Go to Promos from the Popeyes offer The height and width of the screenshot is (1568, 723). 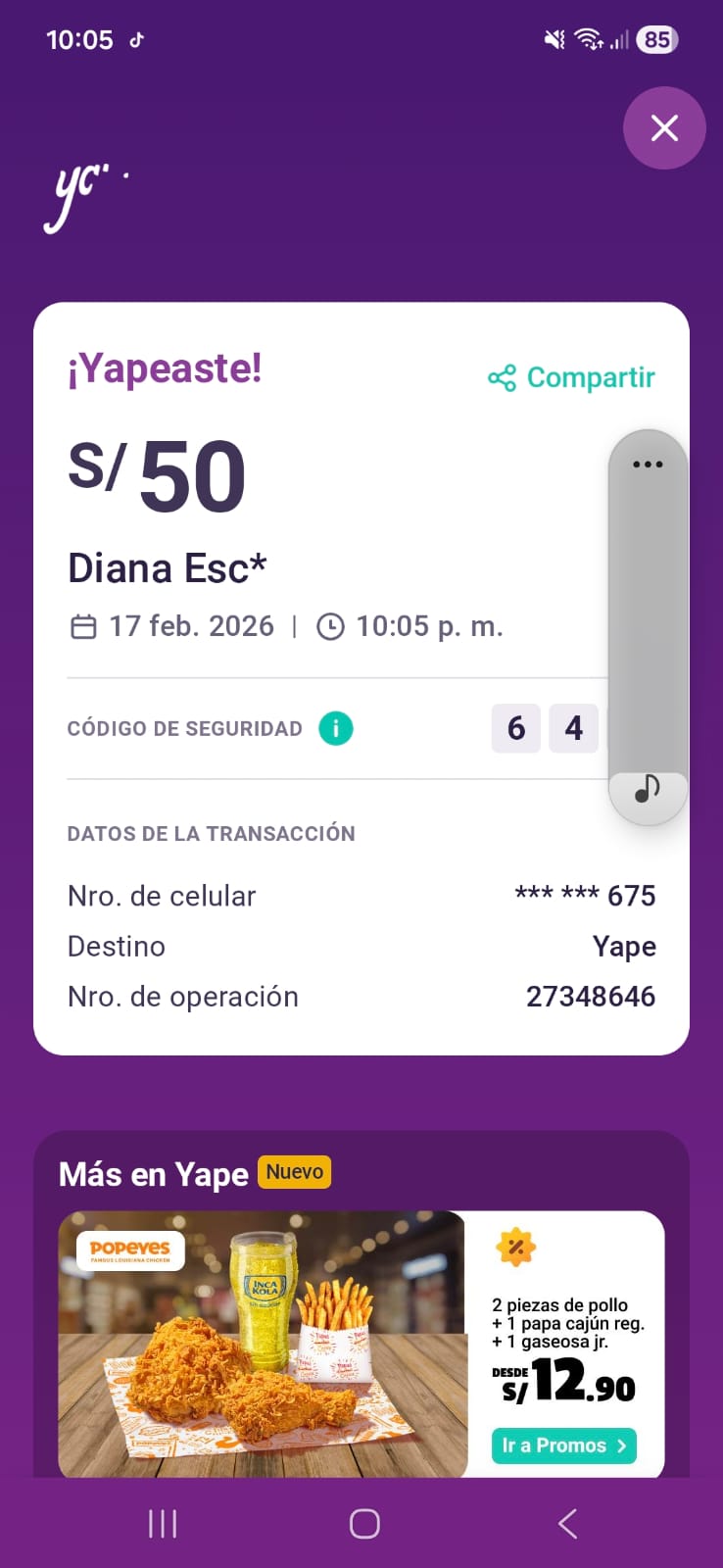(x=563, y=1445)
